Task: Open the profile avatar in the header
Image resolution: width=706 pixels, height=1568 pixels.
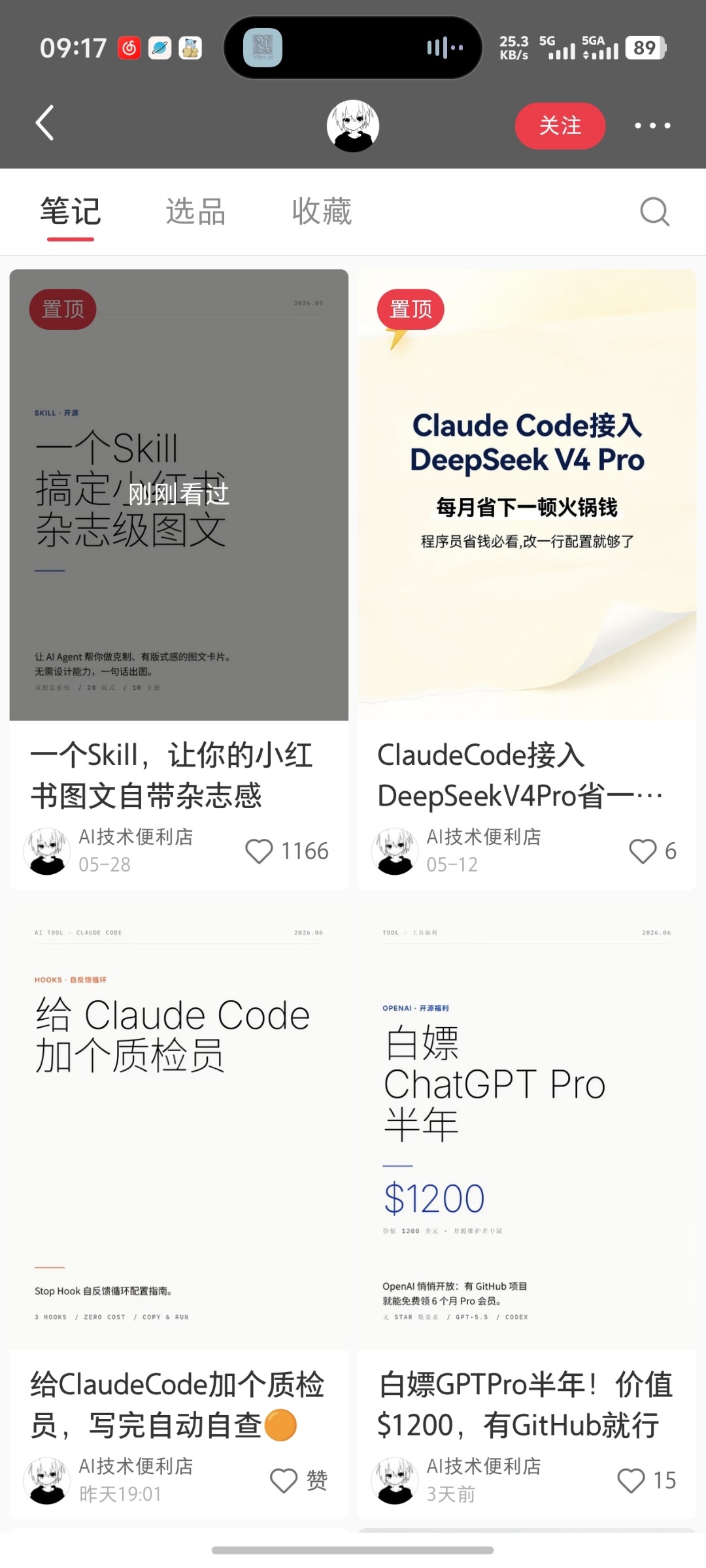Action: pyautogui.click(x=353, y=125)
